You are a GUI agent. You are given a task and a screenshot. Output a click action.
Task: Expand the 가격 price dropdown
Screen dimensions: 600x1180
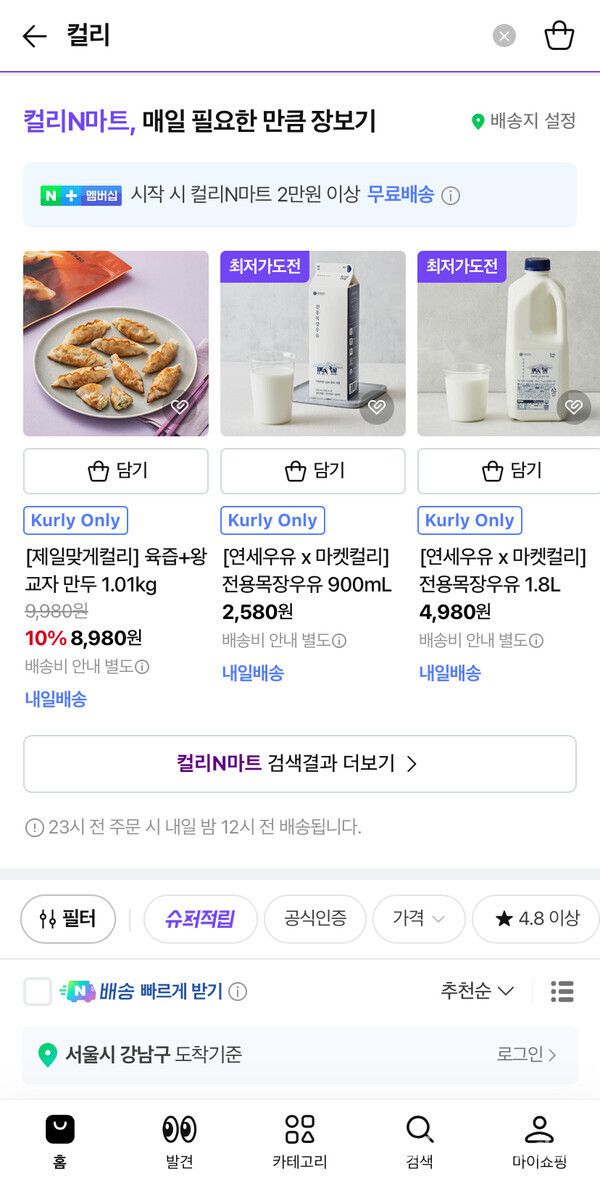(418, 918)
